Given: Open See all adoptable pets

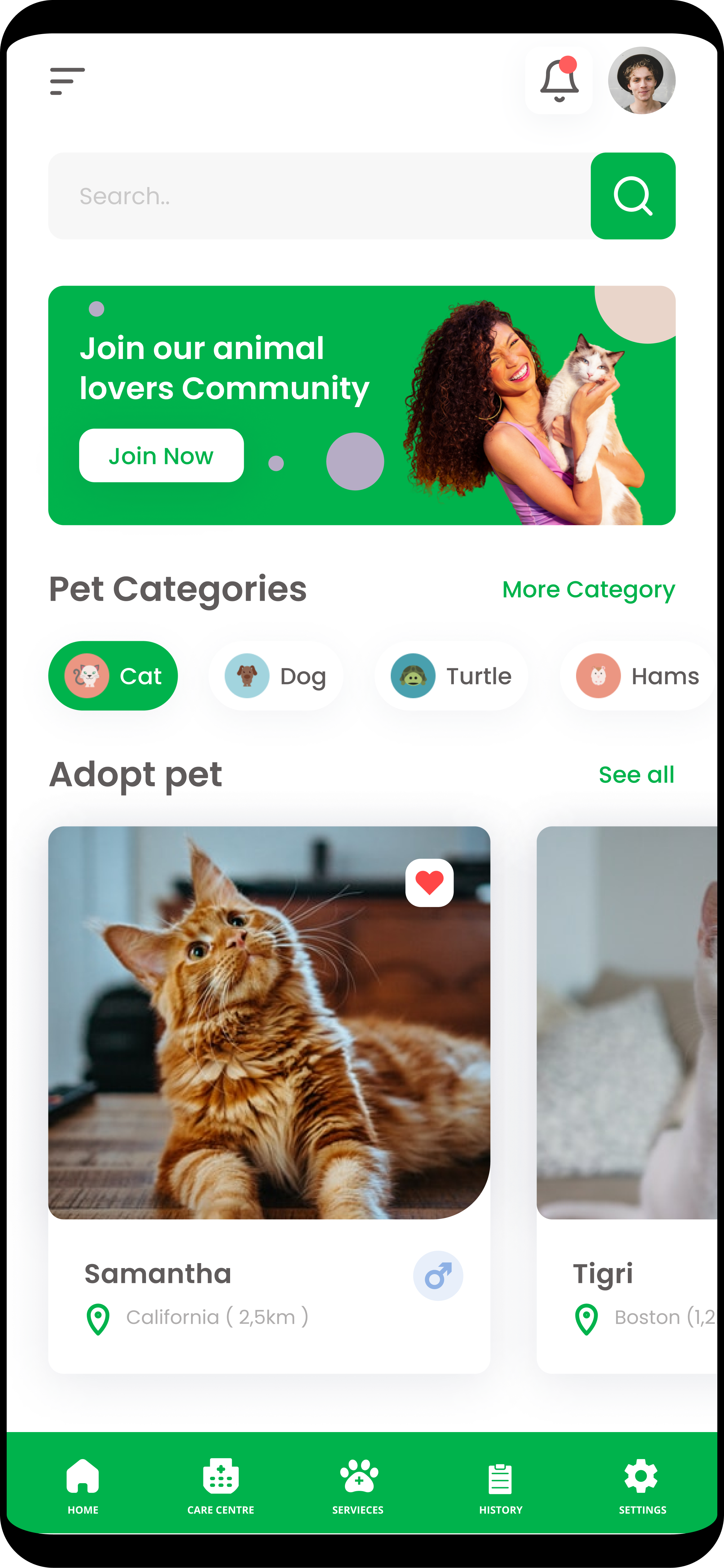Looking at the screenshot, I should tap(637, 775).
